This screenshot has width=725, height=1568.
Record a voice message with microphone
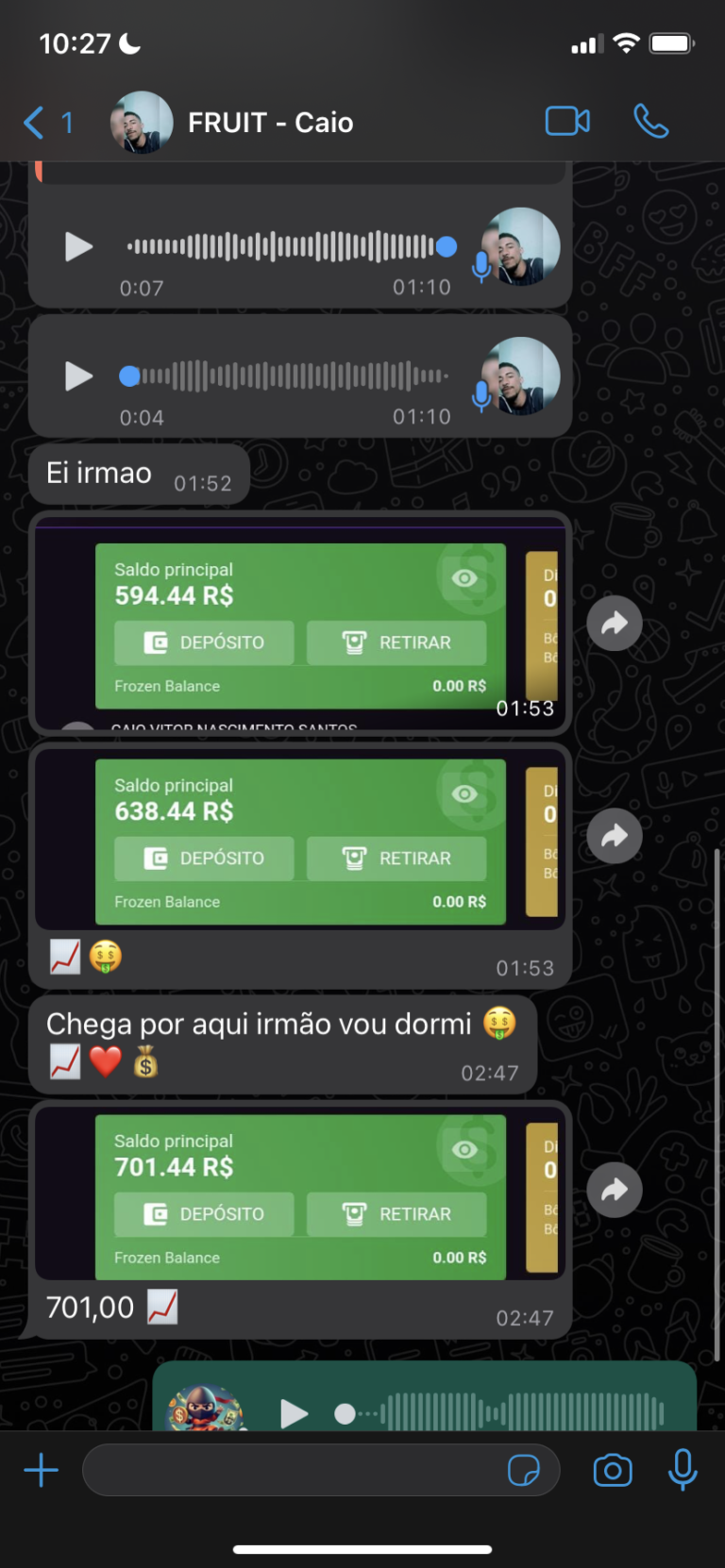click(x=683, y=1470)
